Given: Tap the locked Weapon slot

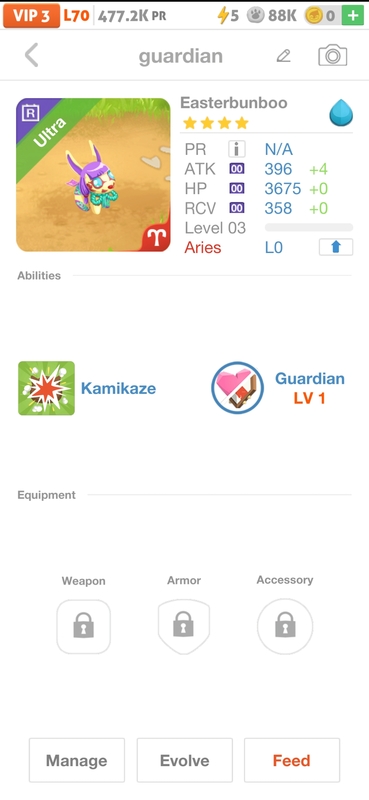Looking at the screenshot, I should 83,626.
